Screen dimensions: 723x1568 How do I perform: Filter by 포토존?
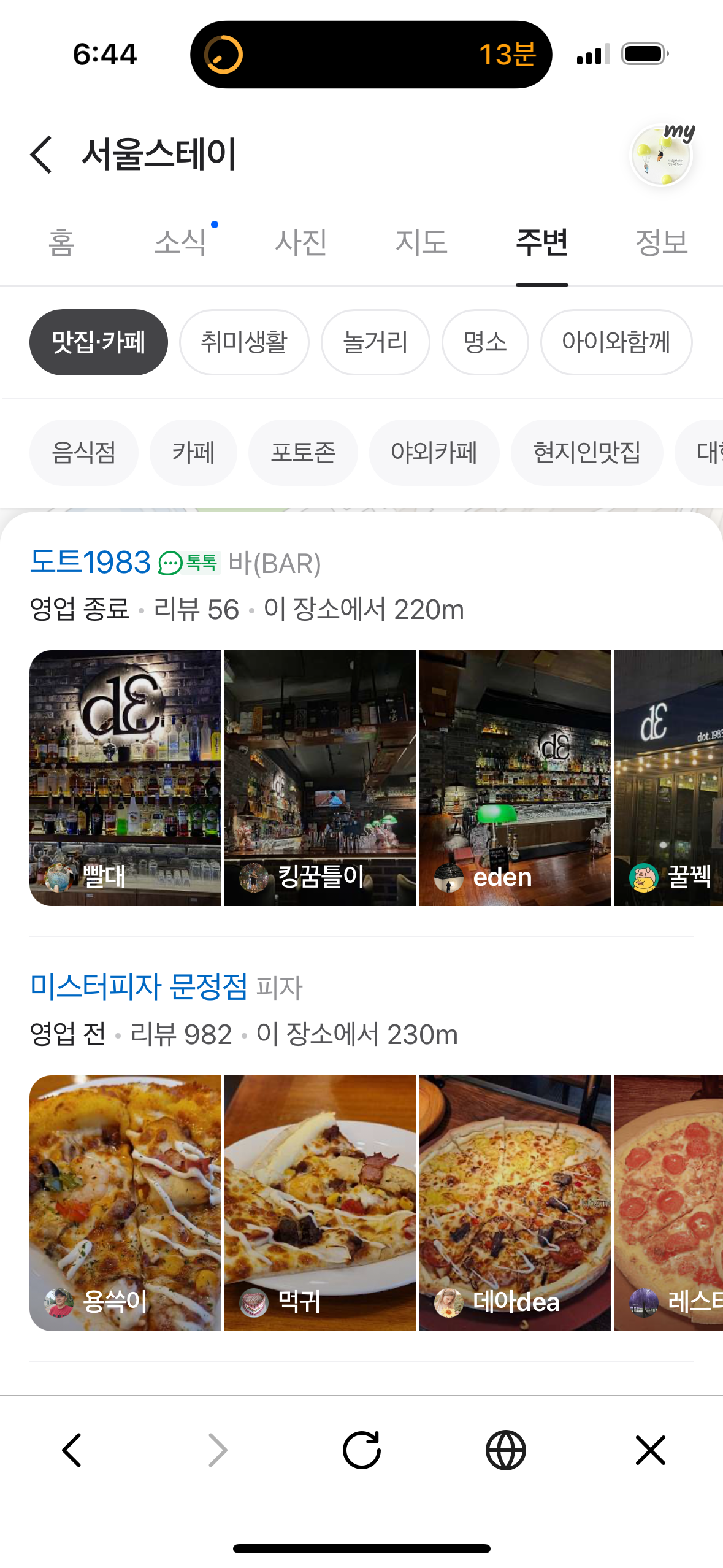[x=303, y=453]
